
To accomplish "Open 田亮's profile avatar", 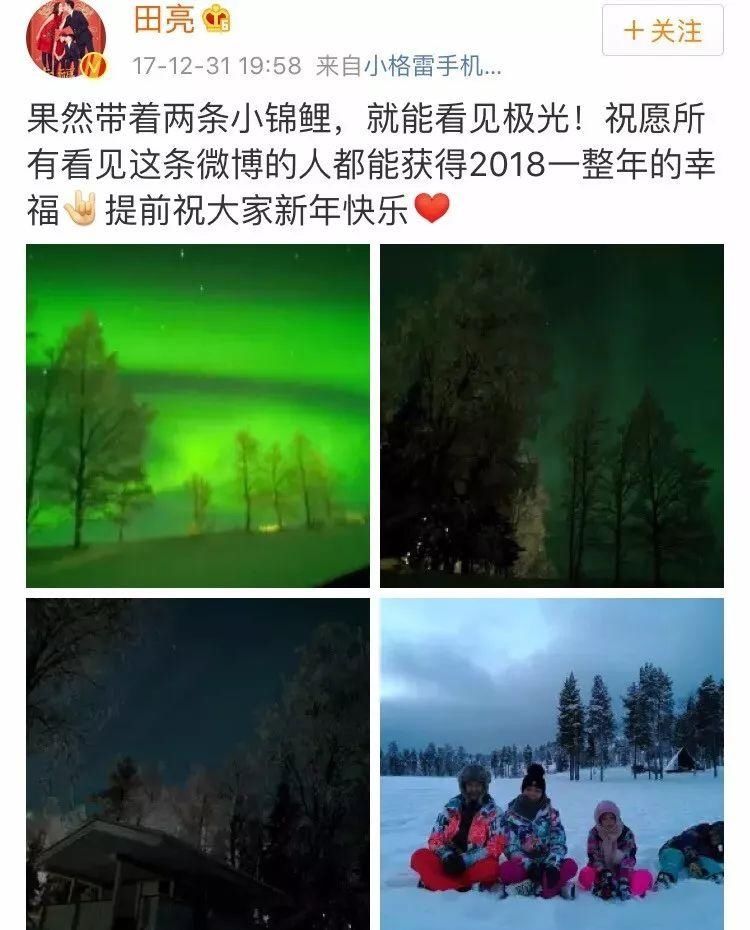I will [x=66, y=37].
